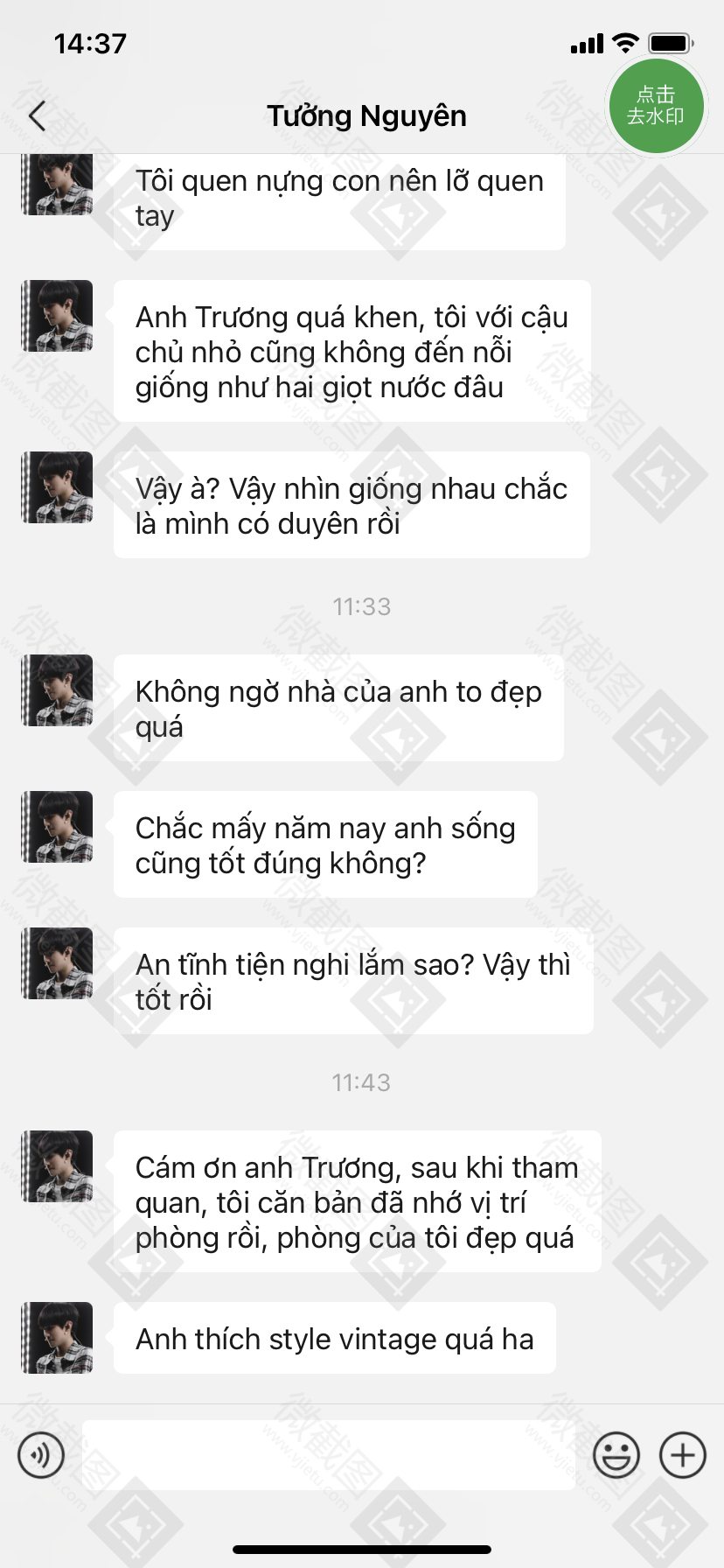Tap avatar beside "Anh thích style vintage" message
The height and width of the screenshot is (1568, 724).
tap(57, 1338)
